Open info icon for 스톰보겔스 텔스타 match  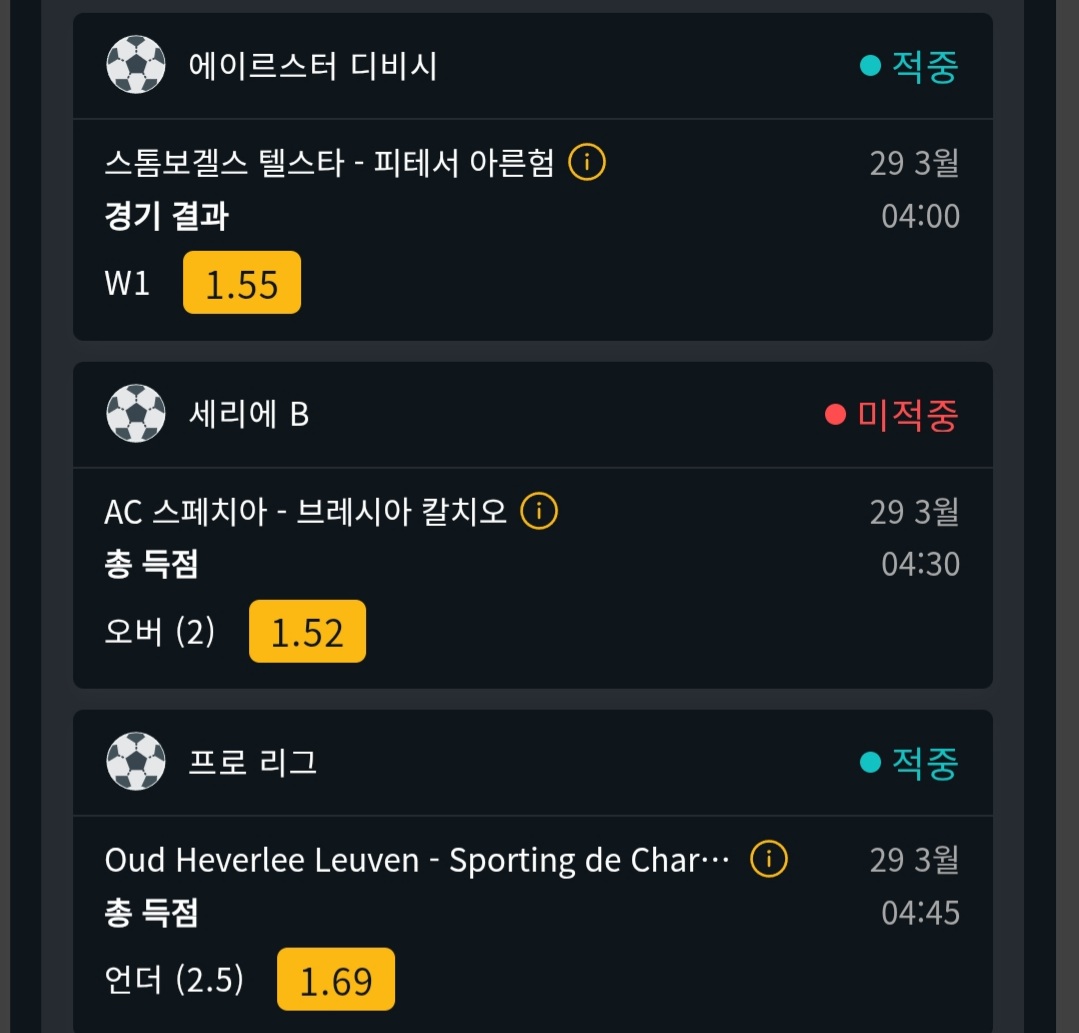click(x=587, y=162)
